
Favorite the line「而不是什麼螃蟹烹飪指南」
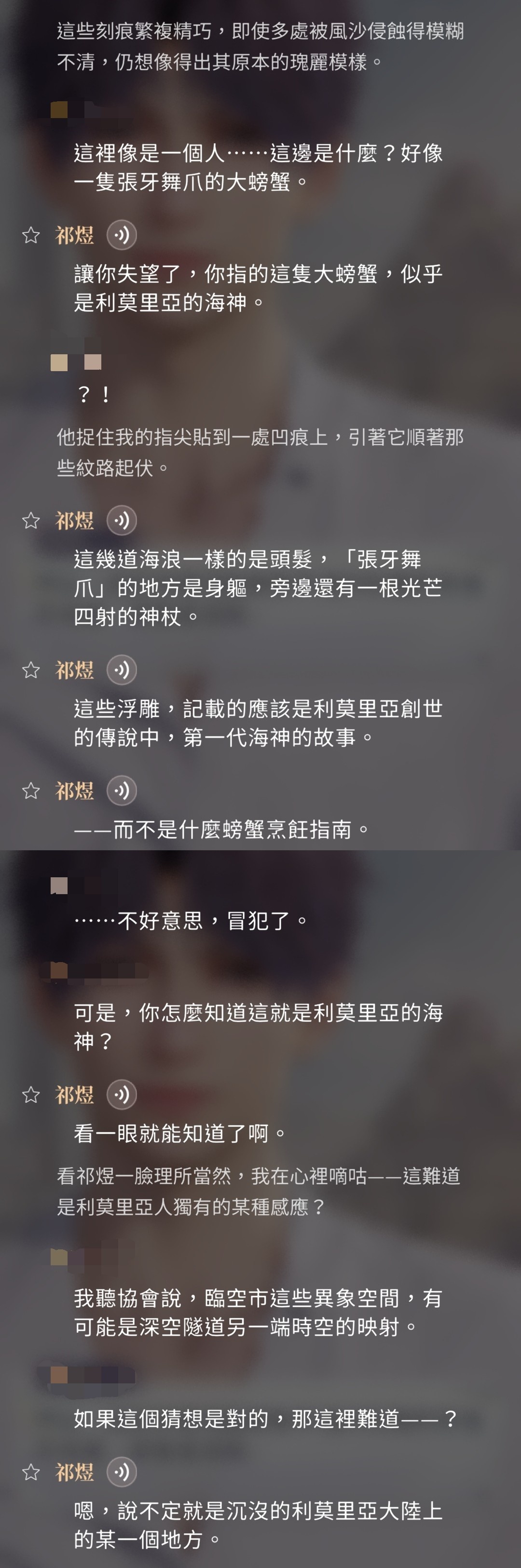point(31,791)
